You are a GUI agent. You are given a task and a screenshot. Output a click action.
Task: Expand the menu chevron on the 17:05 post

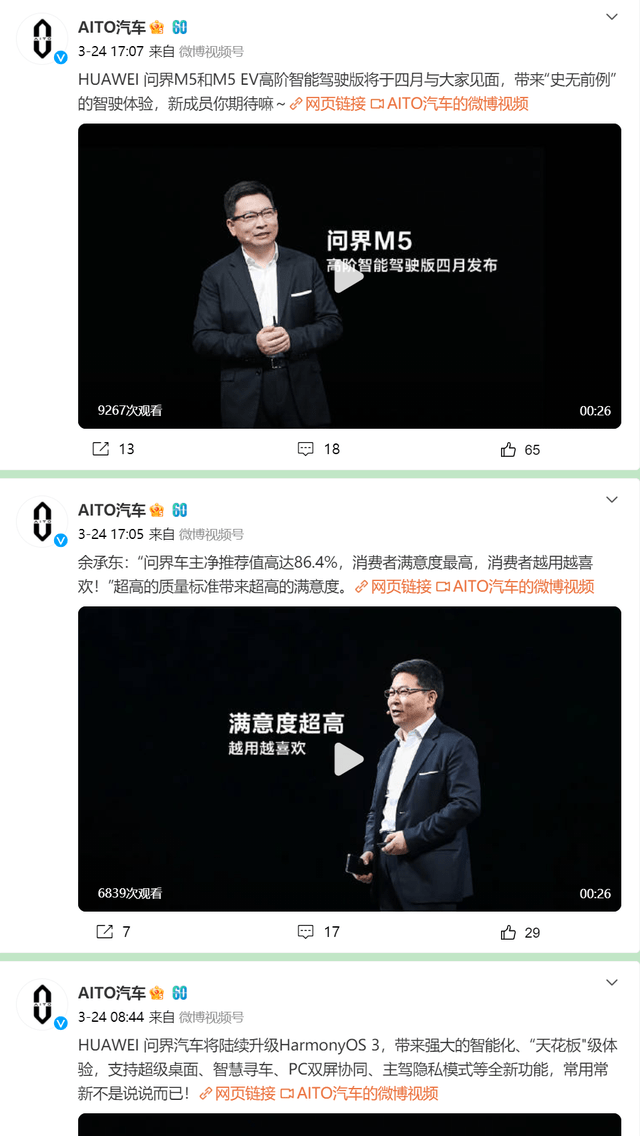(x=612, y=499)
